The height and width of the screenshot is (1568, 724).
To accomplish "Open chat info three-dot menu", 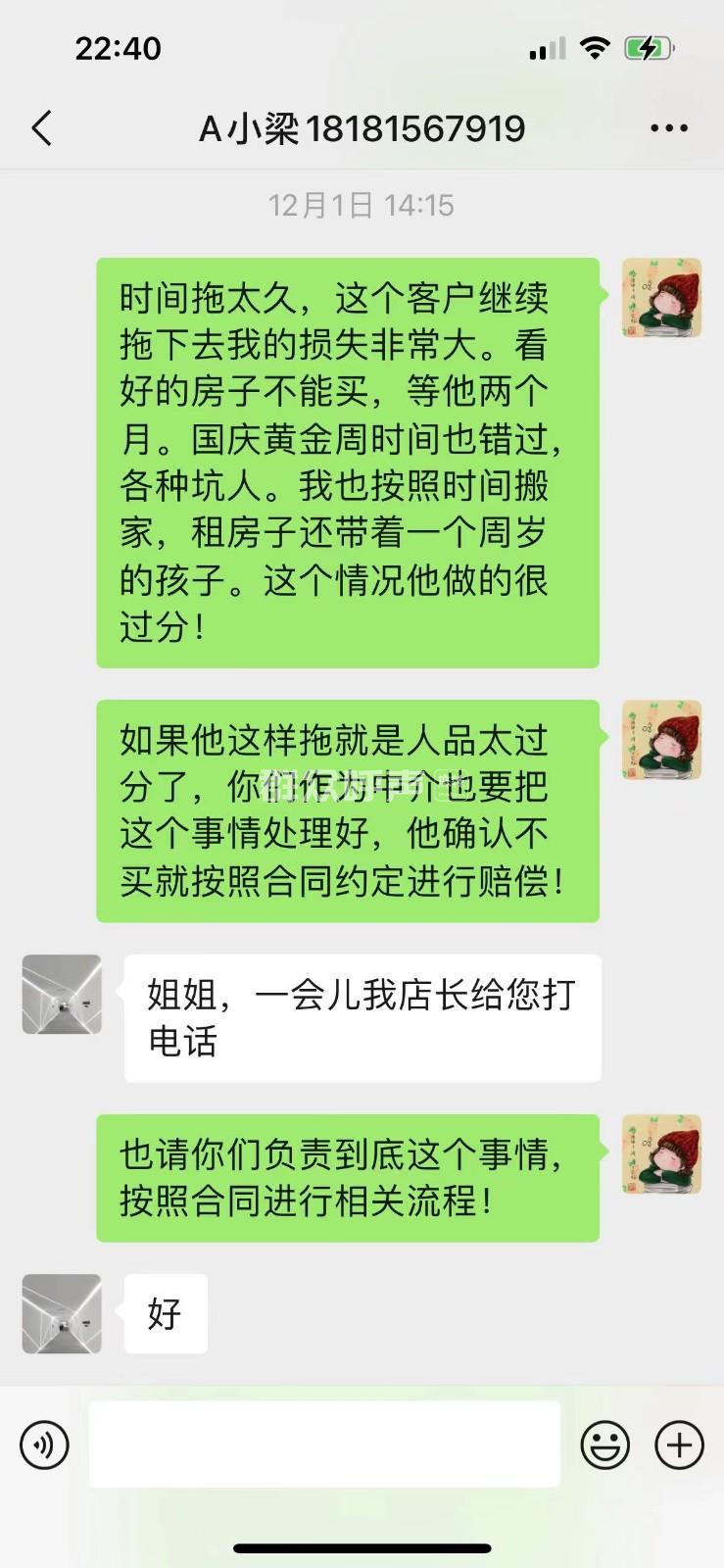I will tap(669, 128).
